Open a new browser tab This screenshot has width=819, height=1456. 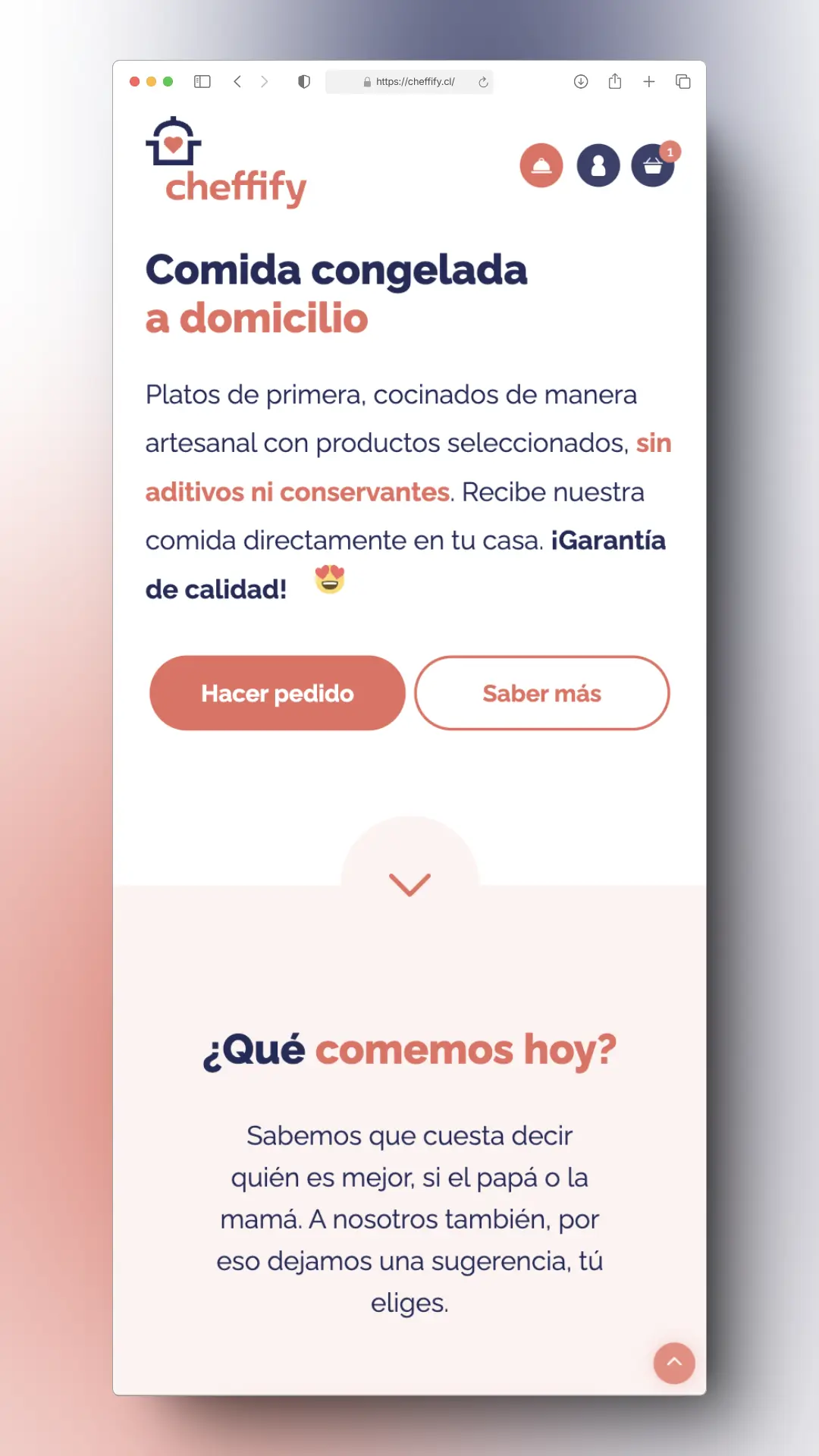click(x=649, y=82)
